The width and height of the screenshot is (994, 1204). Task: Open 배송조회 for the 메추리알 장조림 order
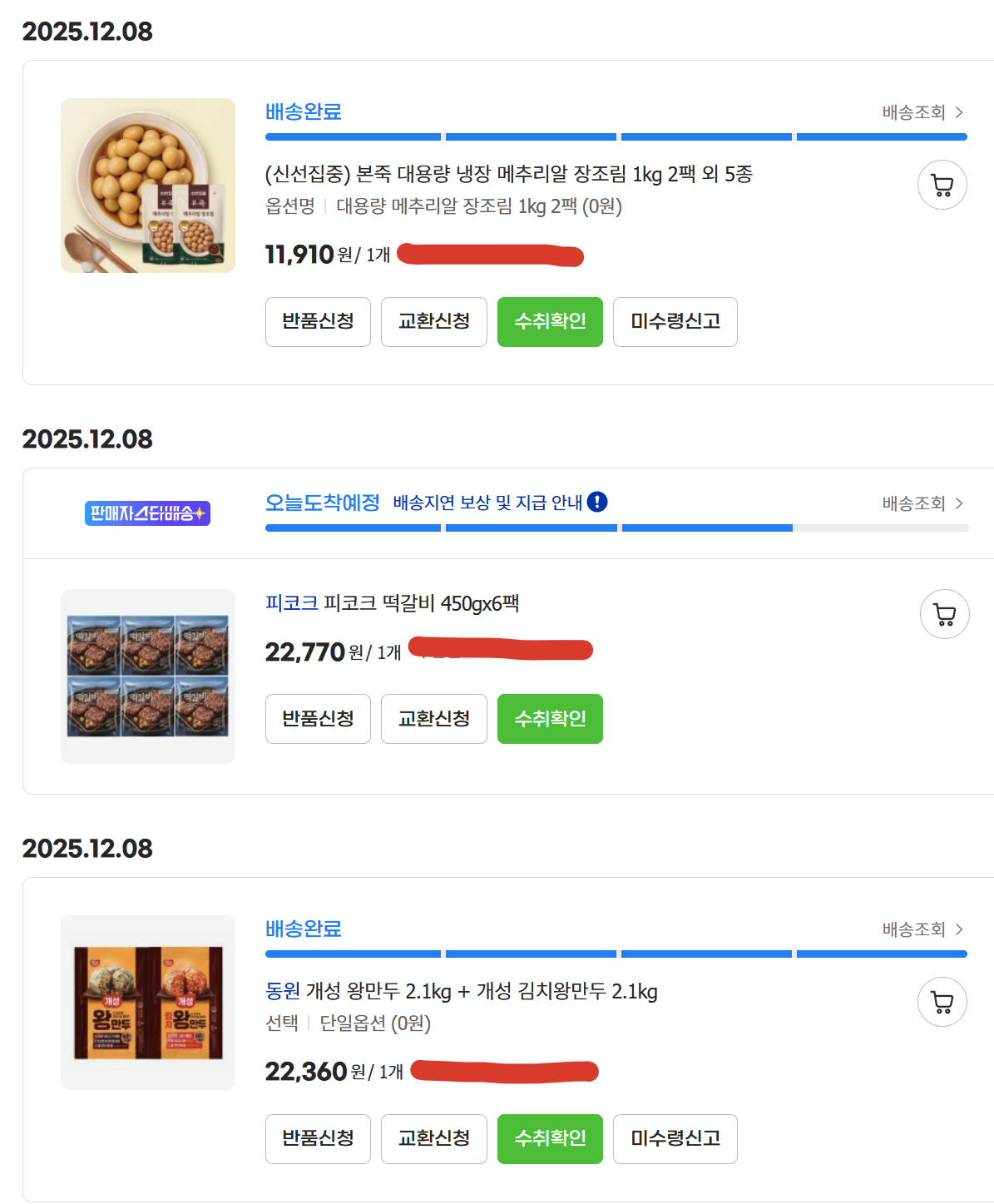click(922, 112)
